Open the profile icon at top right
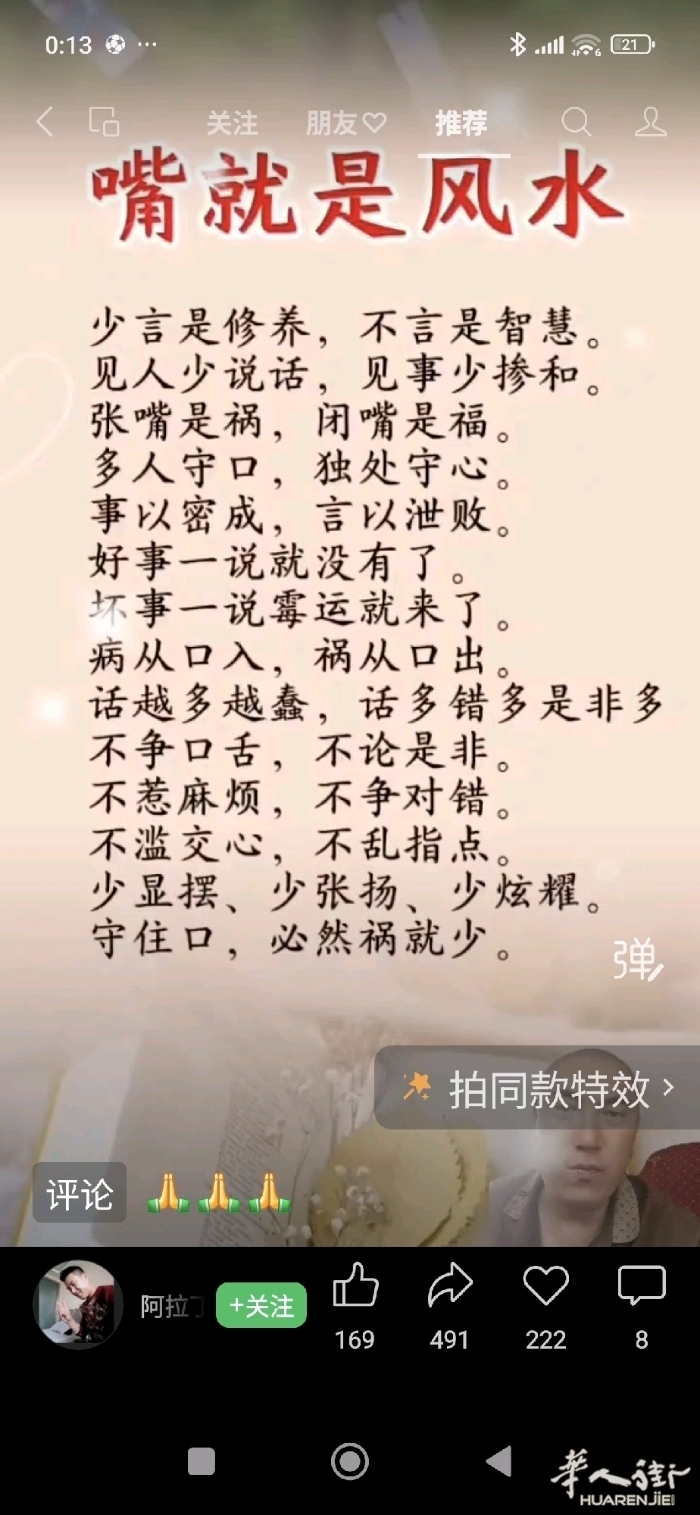 (651, 122)
